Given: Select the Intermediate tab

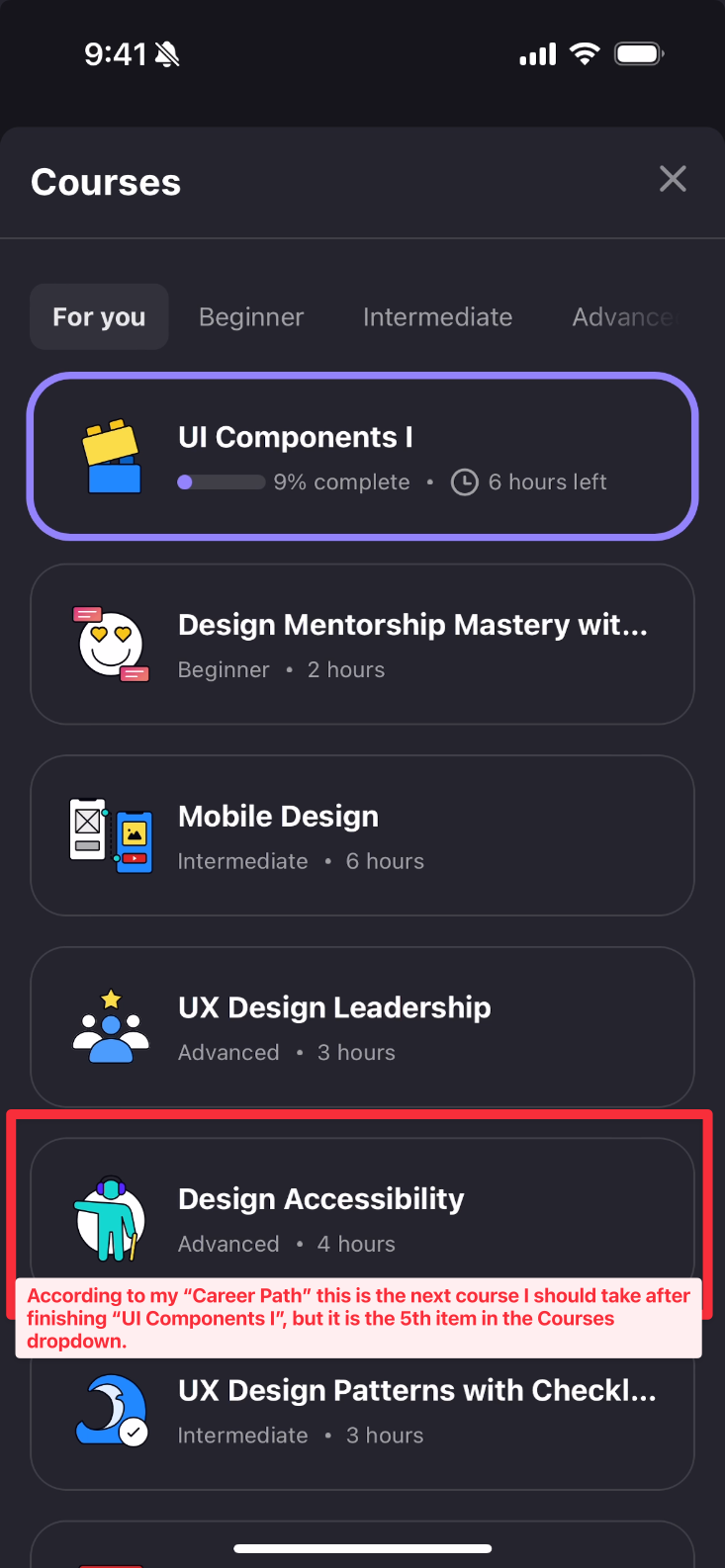Looking at the screenshot, I should pos(437,317).
